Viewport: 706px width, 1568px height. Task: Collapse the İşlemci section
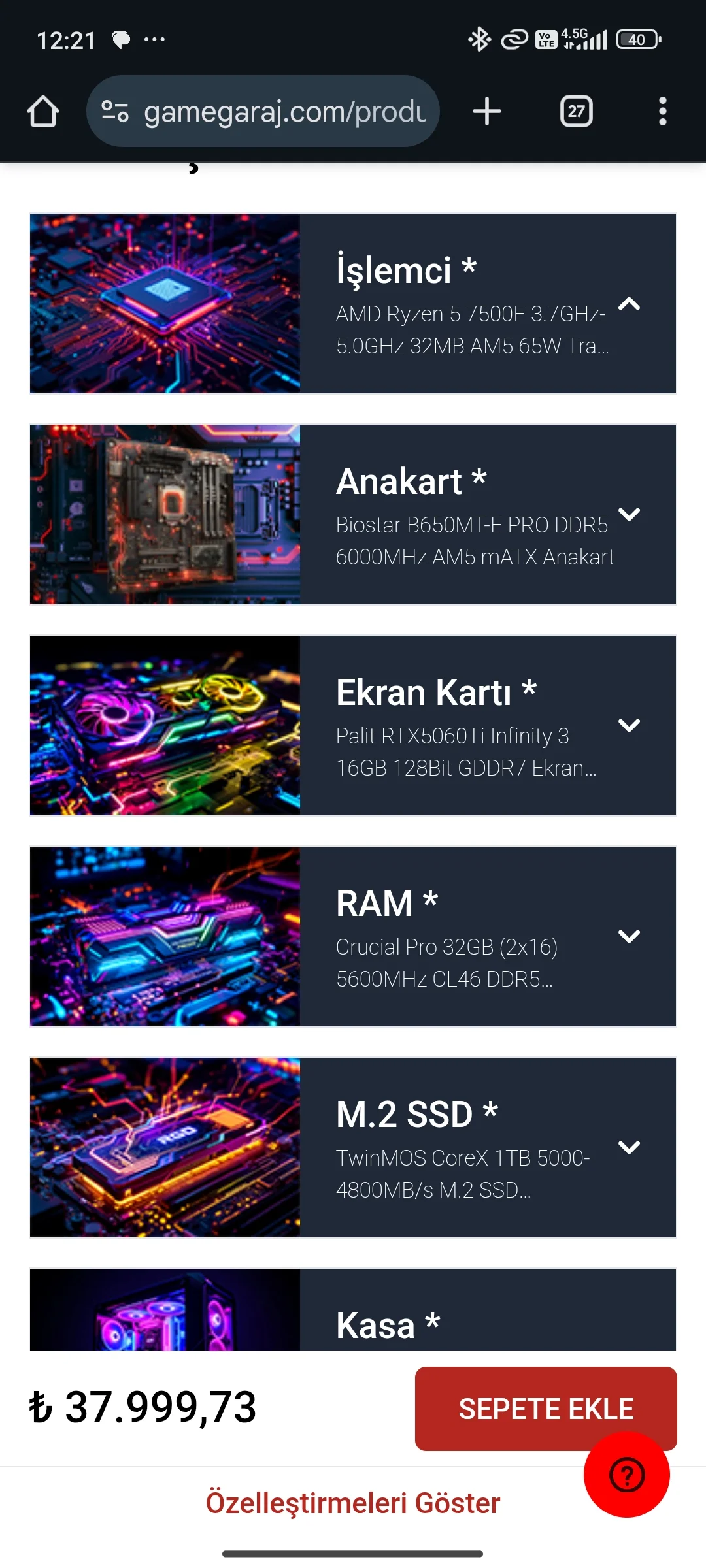(x=629, y=304)
